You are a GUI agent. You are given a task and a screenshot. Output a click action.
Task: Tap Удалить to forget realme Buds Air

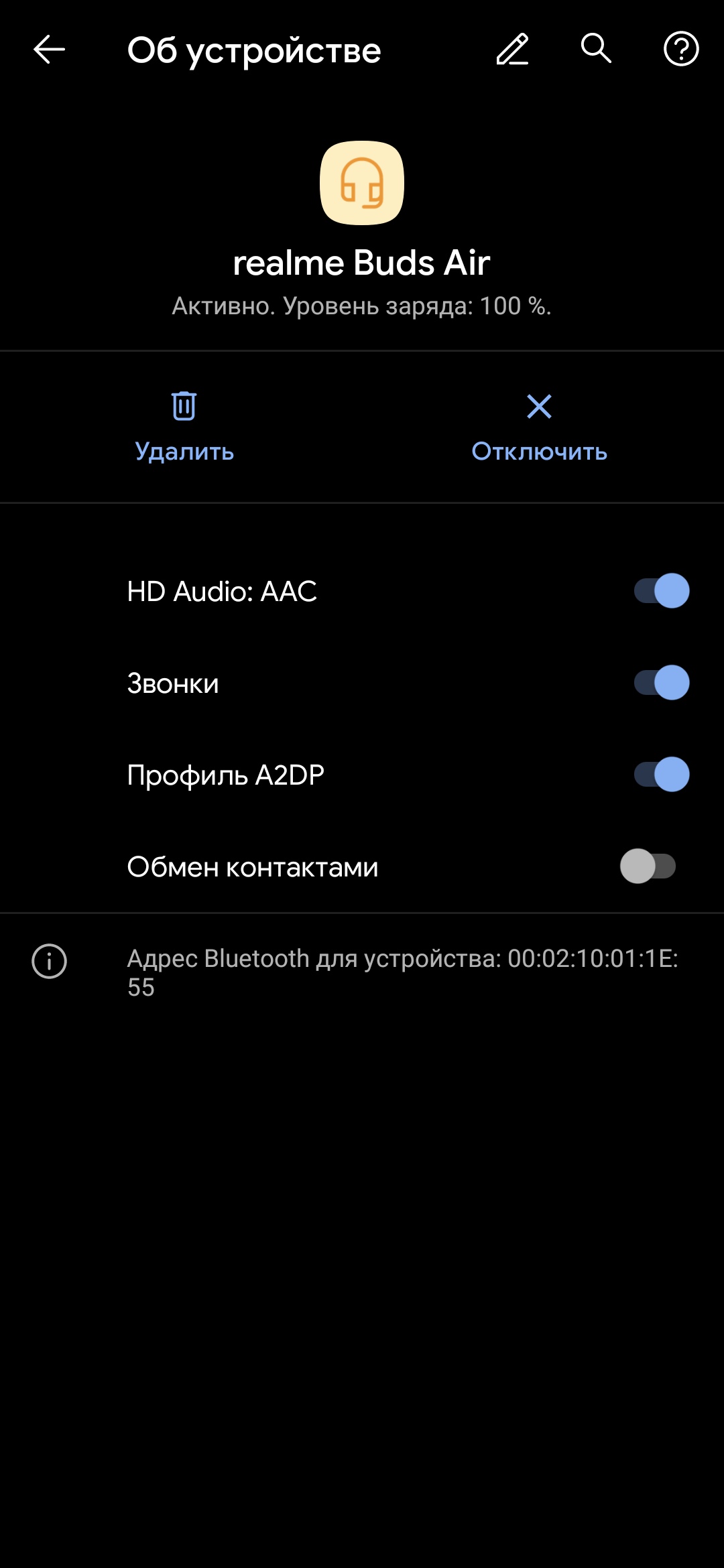(184, 426)
